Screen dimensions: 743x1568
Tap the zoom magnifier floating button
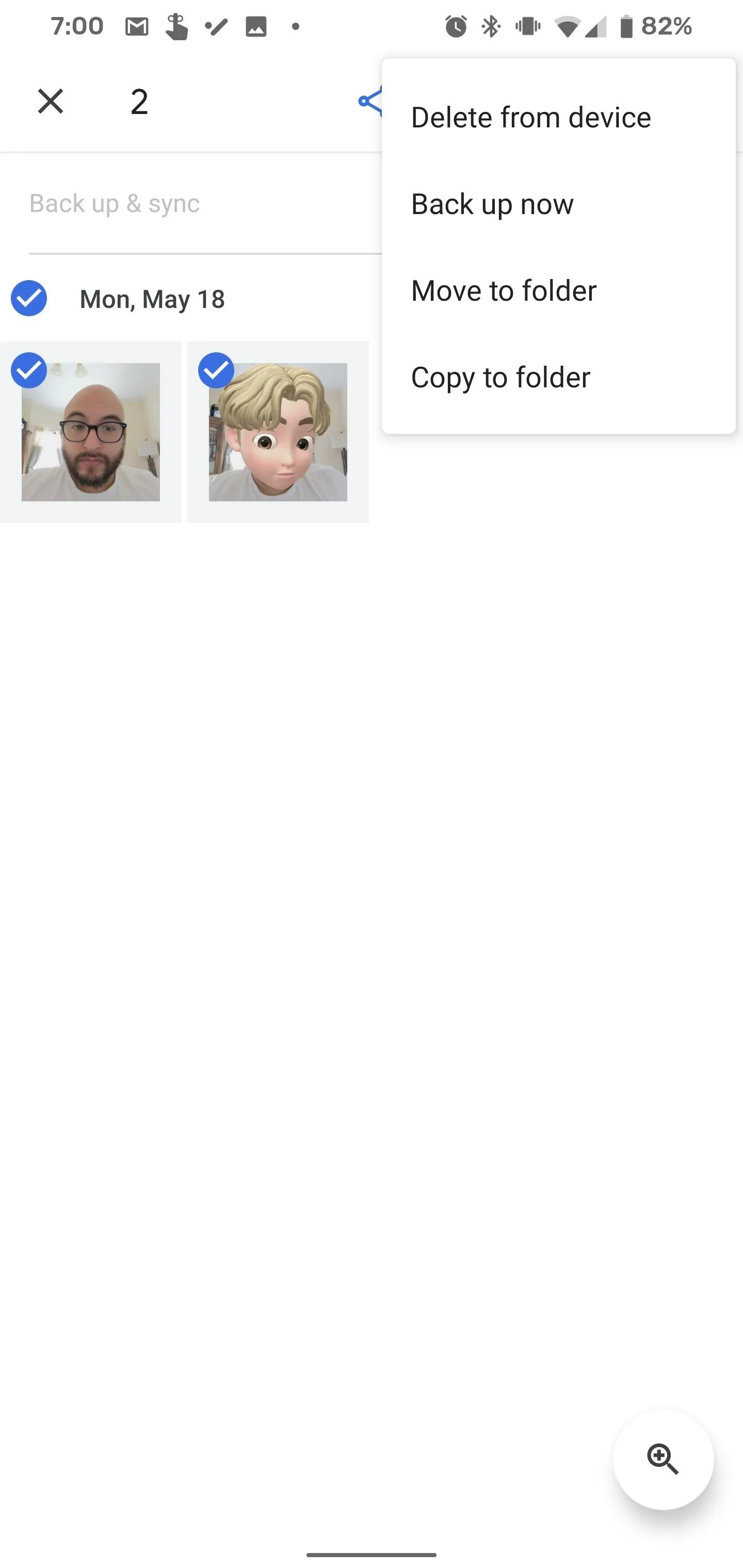click(663, 1459)
